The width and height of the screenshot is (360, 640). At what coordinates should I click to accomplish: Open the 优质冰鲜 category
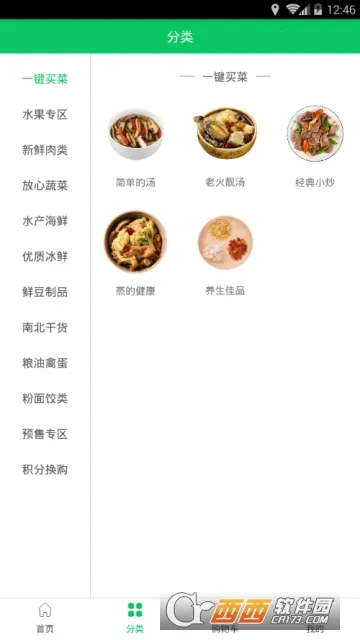(45, 257)
